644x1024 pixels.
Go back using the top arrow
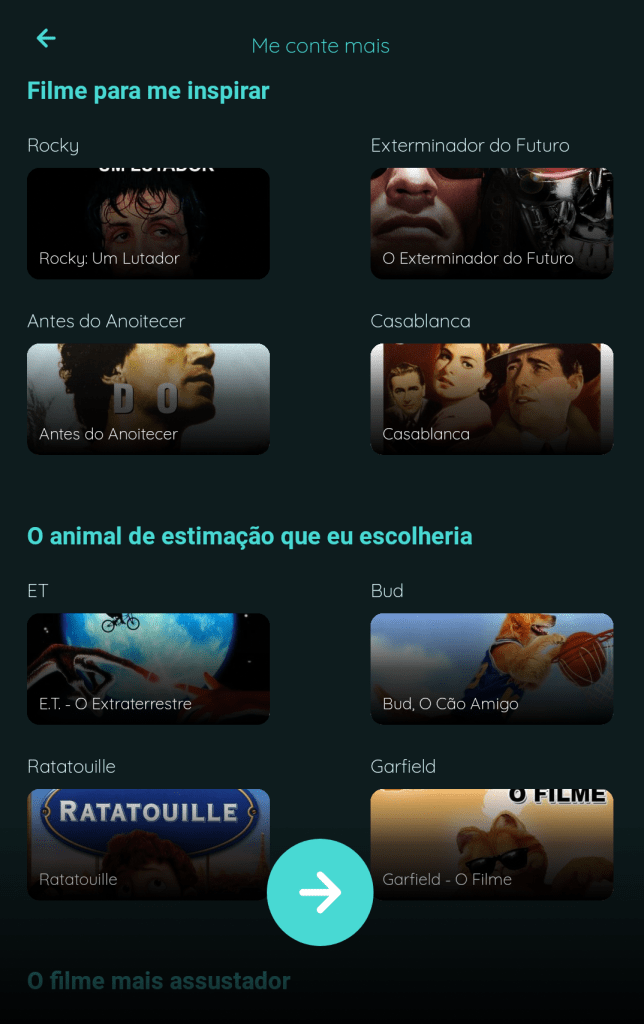46,39
